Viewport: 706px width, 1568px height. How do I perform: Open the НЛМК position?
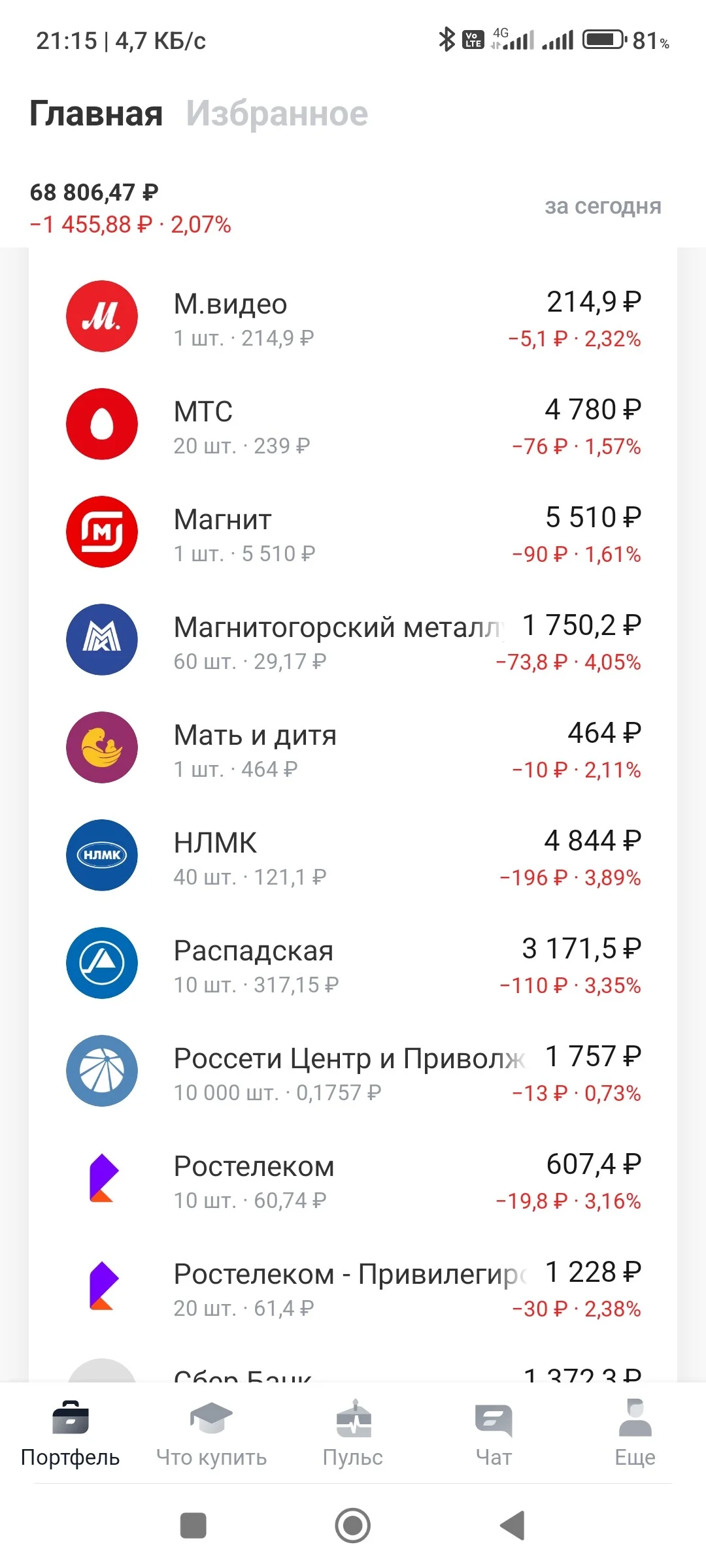coord(353,857)
